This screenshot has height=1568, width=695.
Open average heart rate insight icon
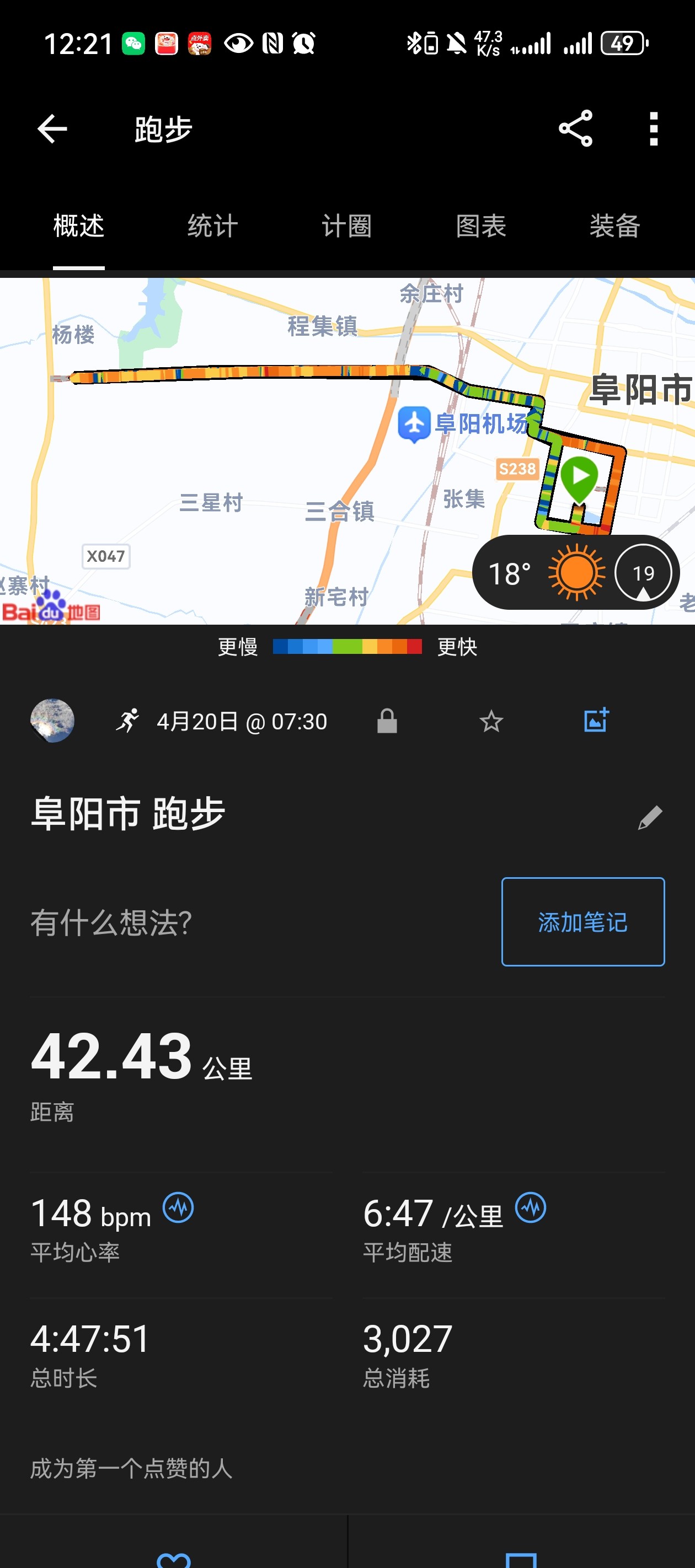point(179,1207)
